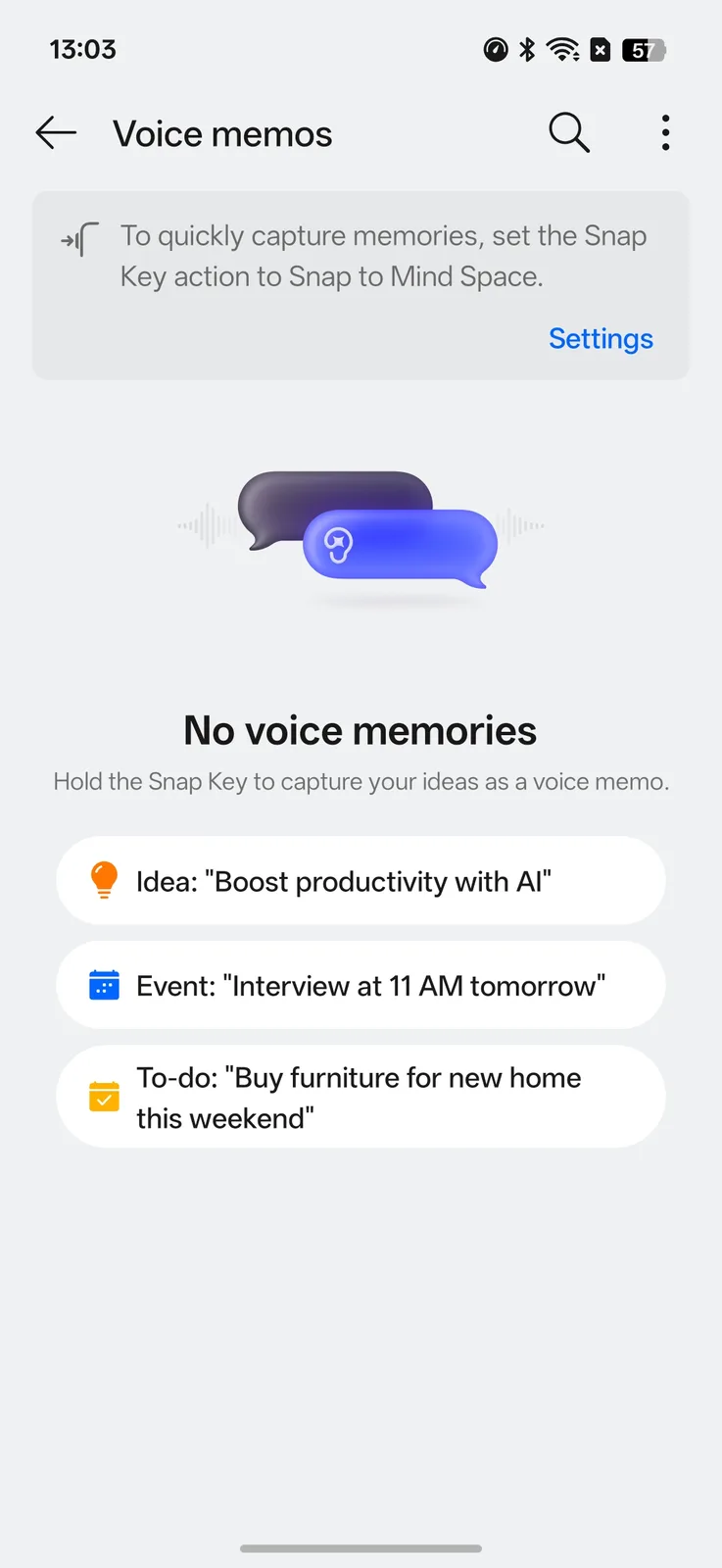Image resolution: width=722 pixels, height=1568 pixels.
Task: Open Settings link in Snap Key banner
Action: (x=601, y=338)
